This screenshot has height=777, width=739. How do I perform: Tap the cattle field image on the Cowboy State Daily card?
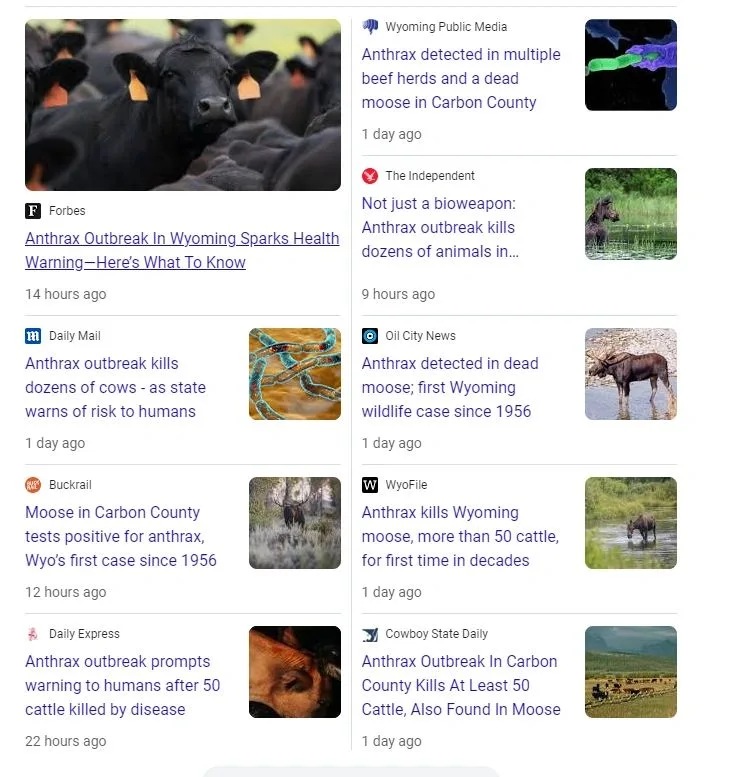[x=631, y=672]
